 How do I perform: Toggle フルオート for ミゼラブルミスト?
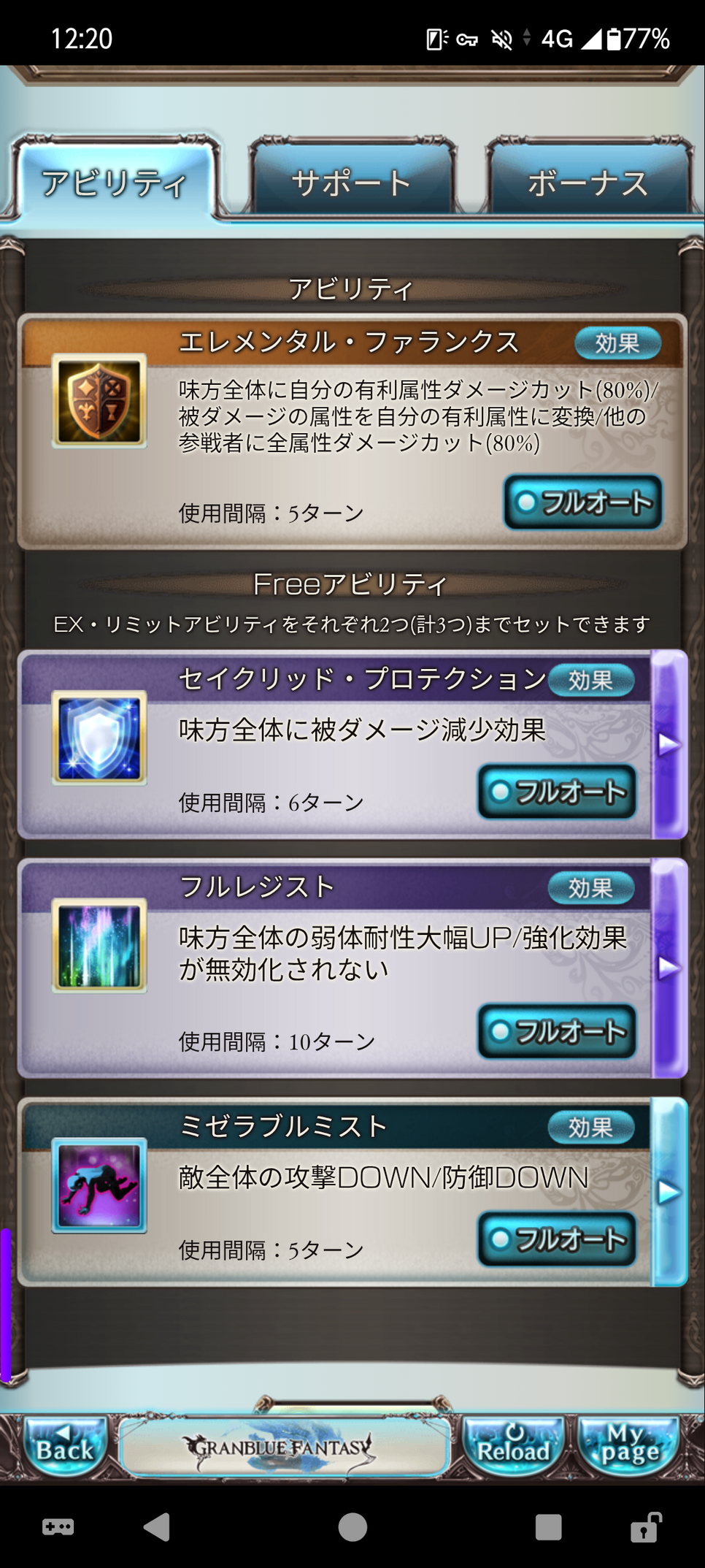(x=557, y=1239)
